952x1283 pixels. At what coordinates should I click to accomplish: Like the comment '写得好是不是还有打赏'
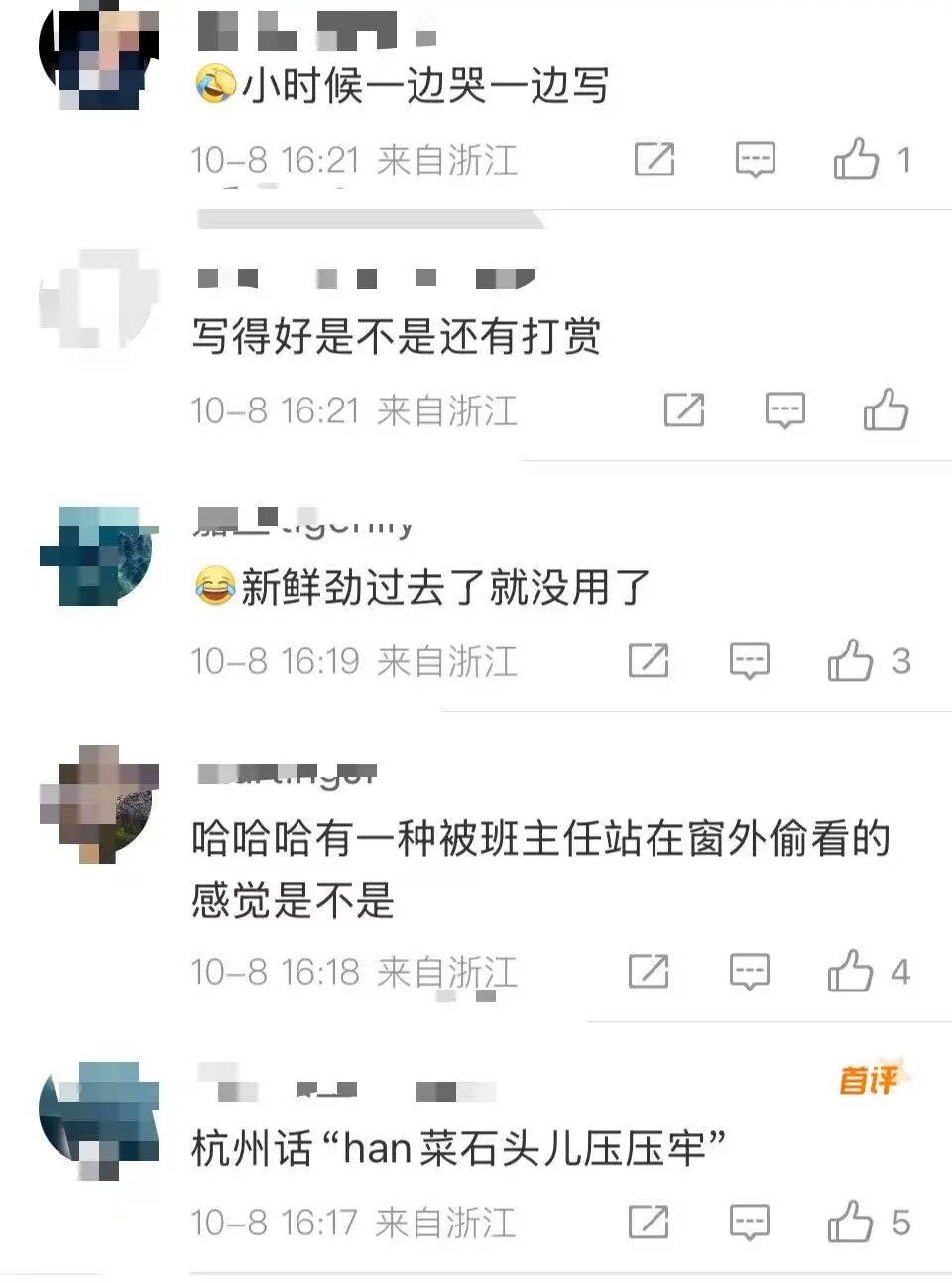(886, 409)
